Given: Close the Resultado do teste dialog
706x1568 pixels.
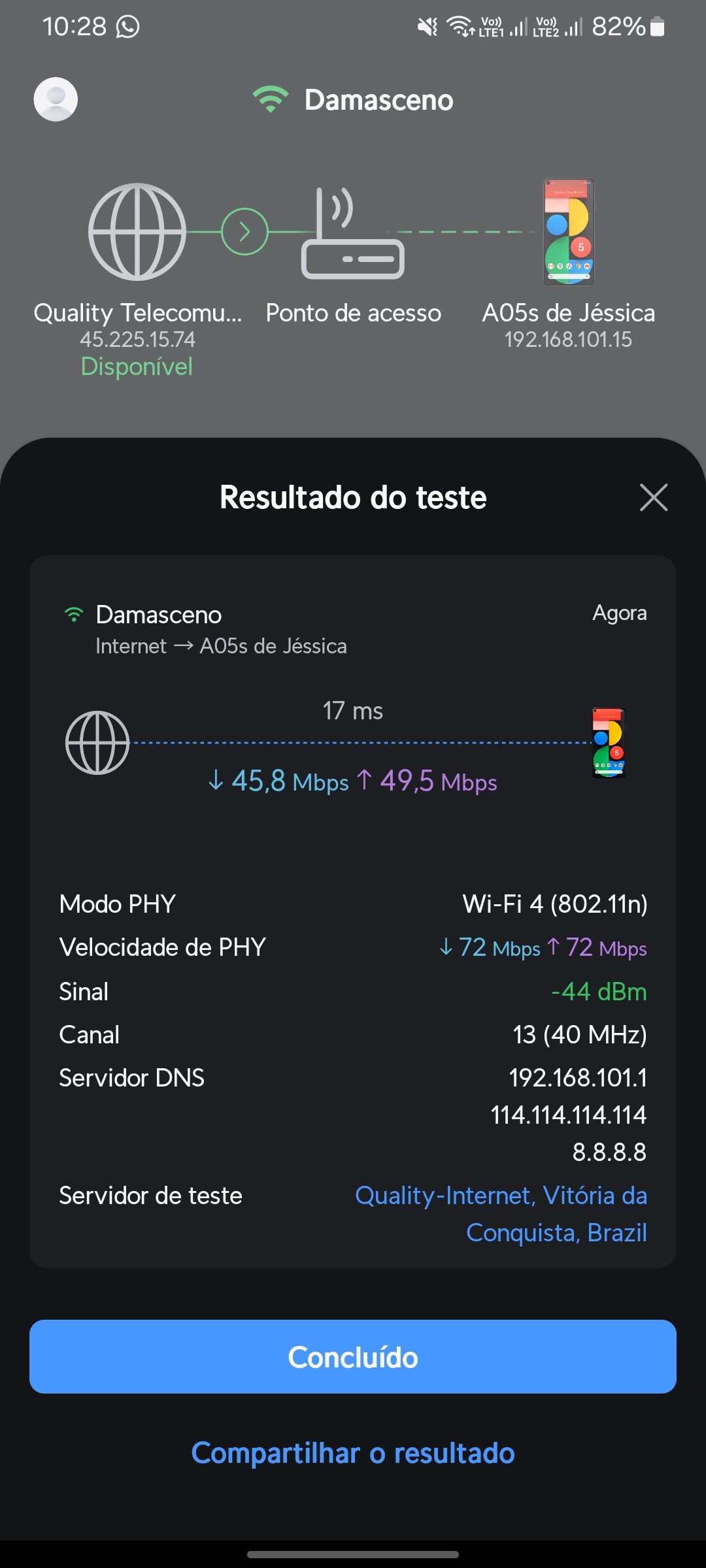Looking at the screenshot, I should click(653, 498).
